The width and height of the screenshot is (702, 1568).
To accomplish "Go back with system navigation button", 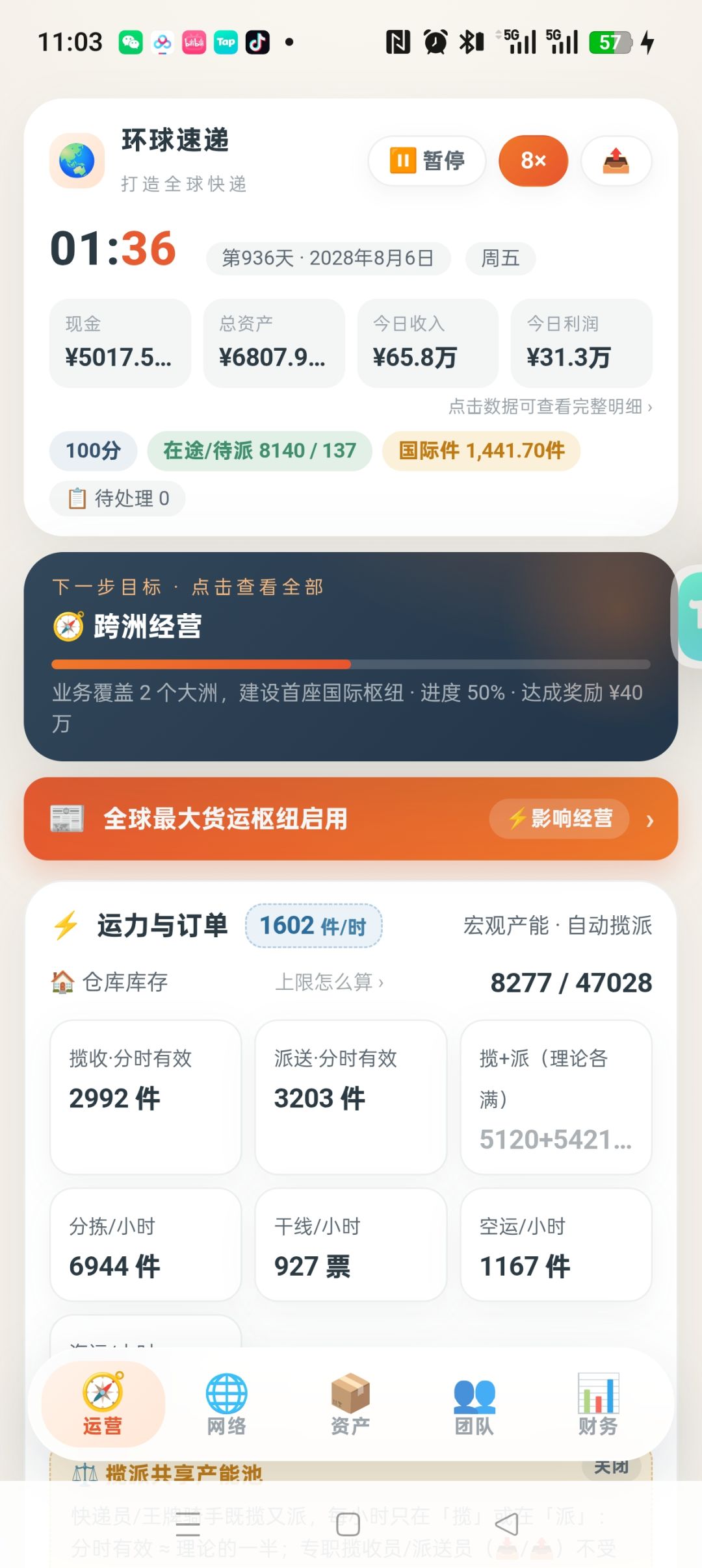I will [x=507, y=1524].
